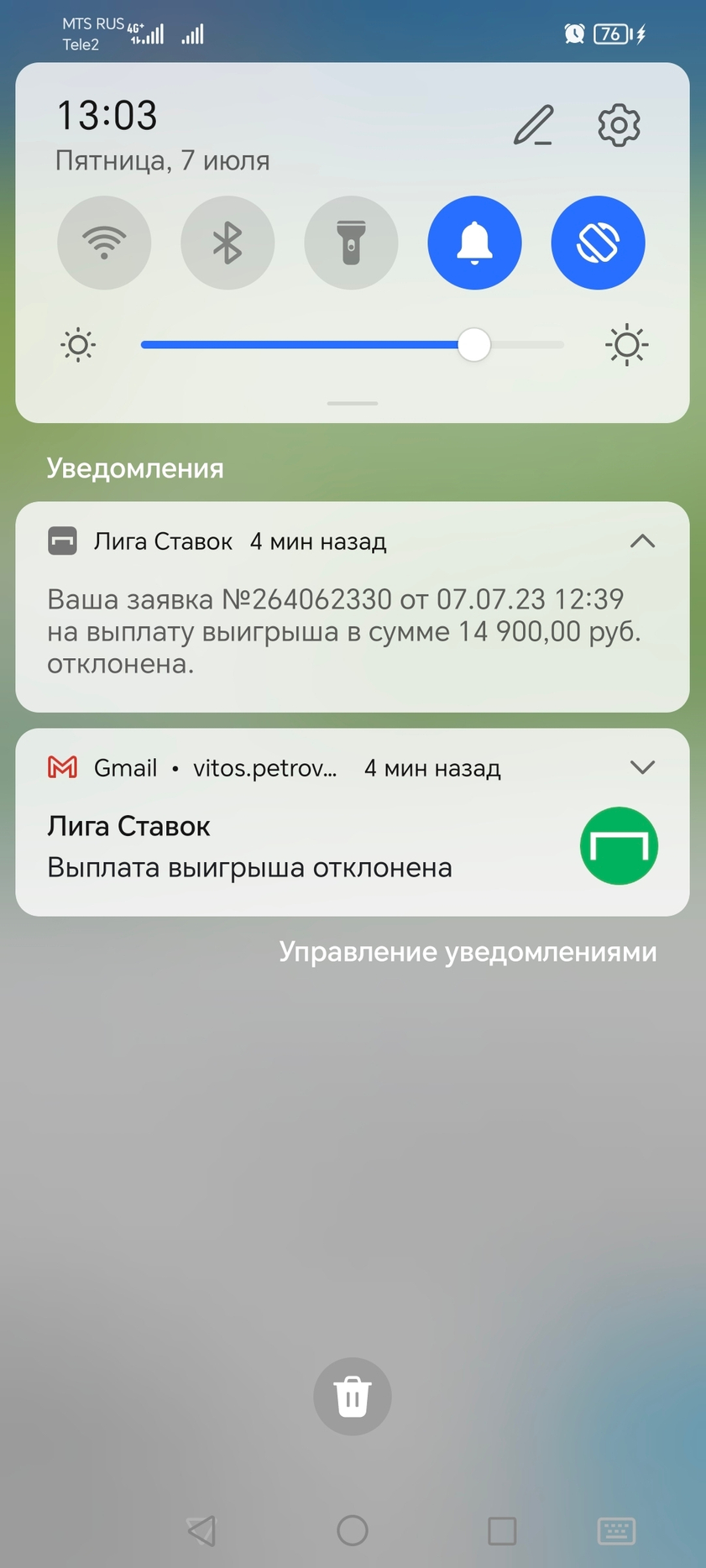
Task: Open the keyboard switcher icon
Action: 616,1531
